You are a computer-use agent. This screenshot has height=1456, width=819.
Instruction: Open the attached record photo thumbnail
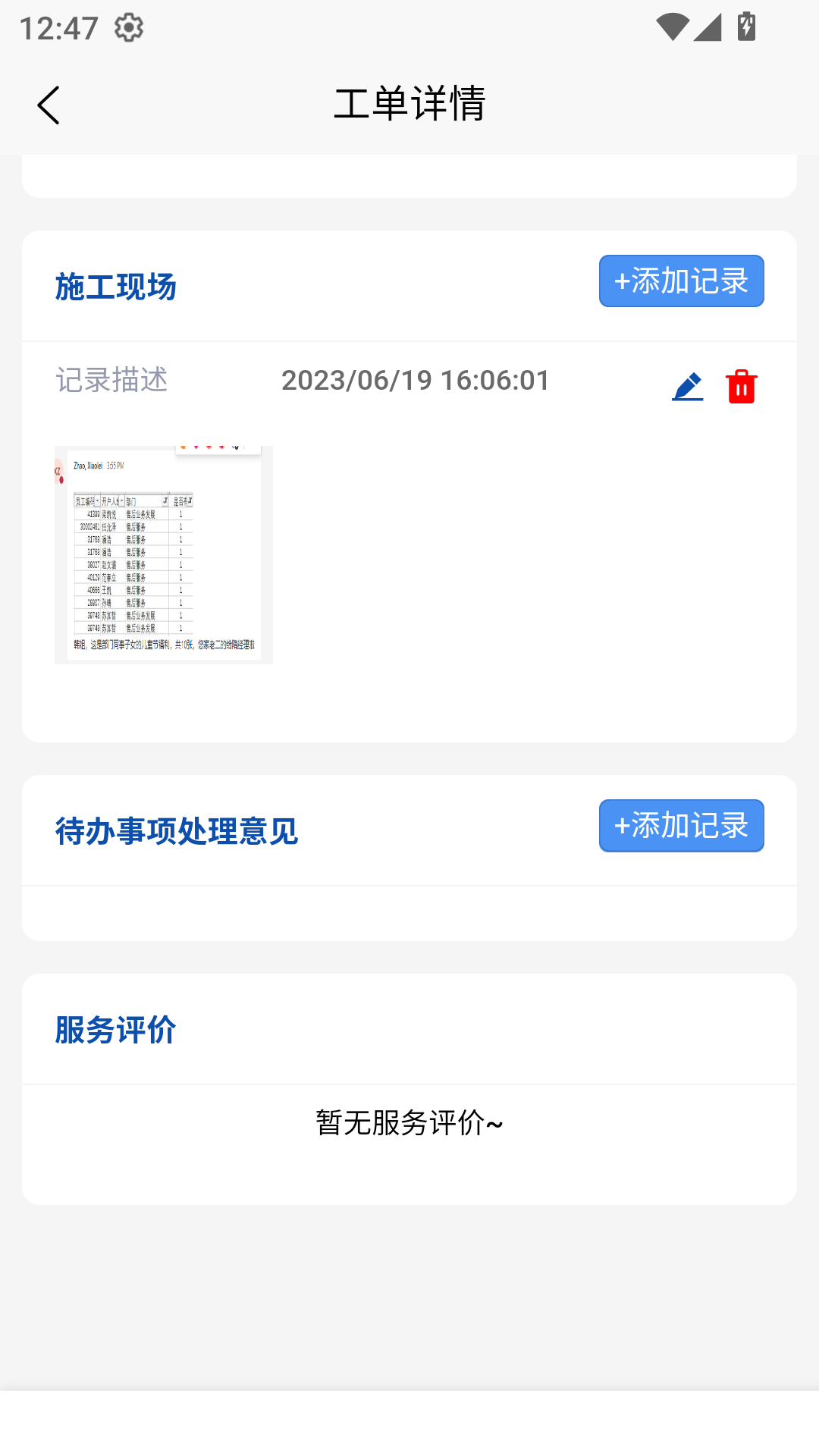pyautogui.click(x=164, y=555)
